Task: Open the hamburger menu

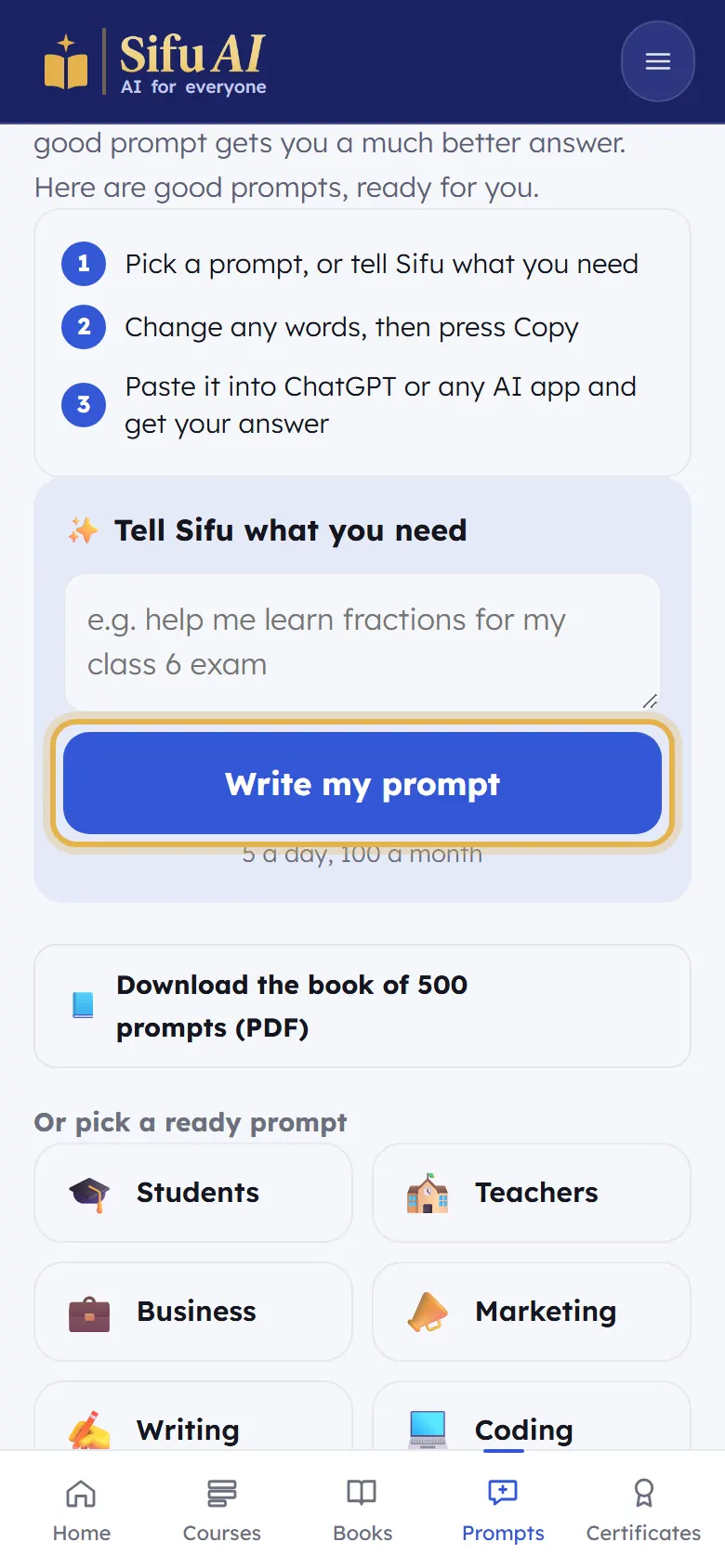Action: coord(657,61)
